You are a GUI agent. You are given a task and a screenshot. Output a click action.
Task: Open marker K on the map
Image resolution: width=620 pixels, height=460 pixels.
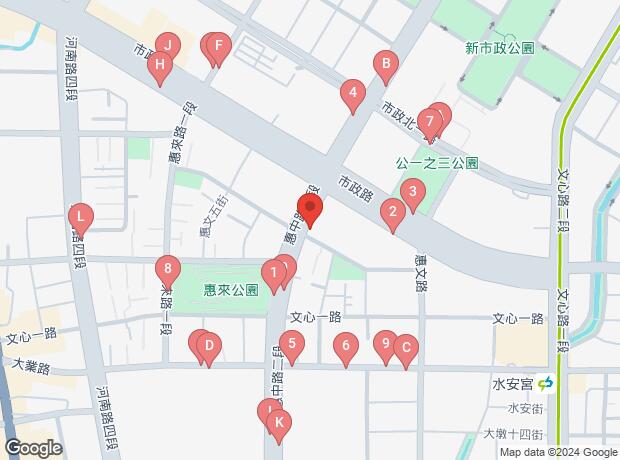pos(280,423)
